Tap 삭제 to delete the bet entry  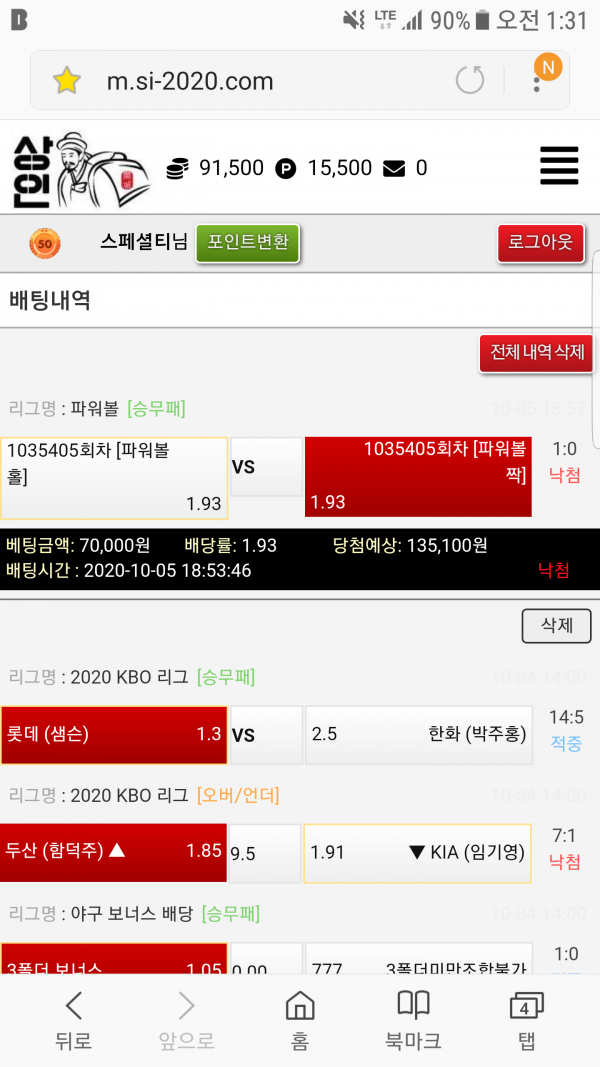(x=556, y=625)
